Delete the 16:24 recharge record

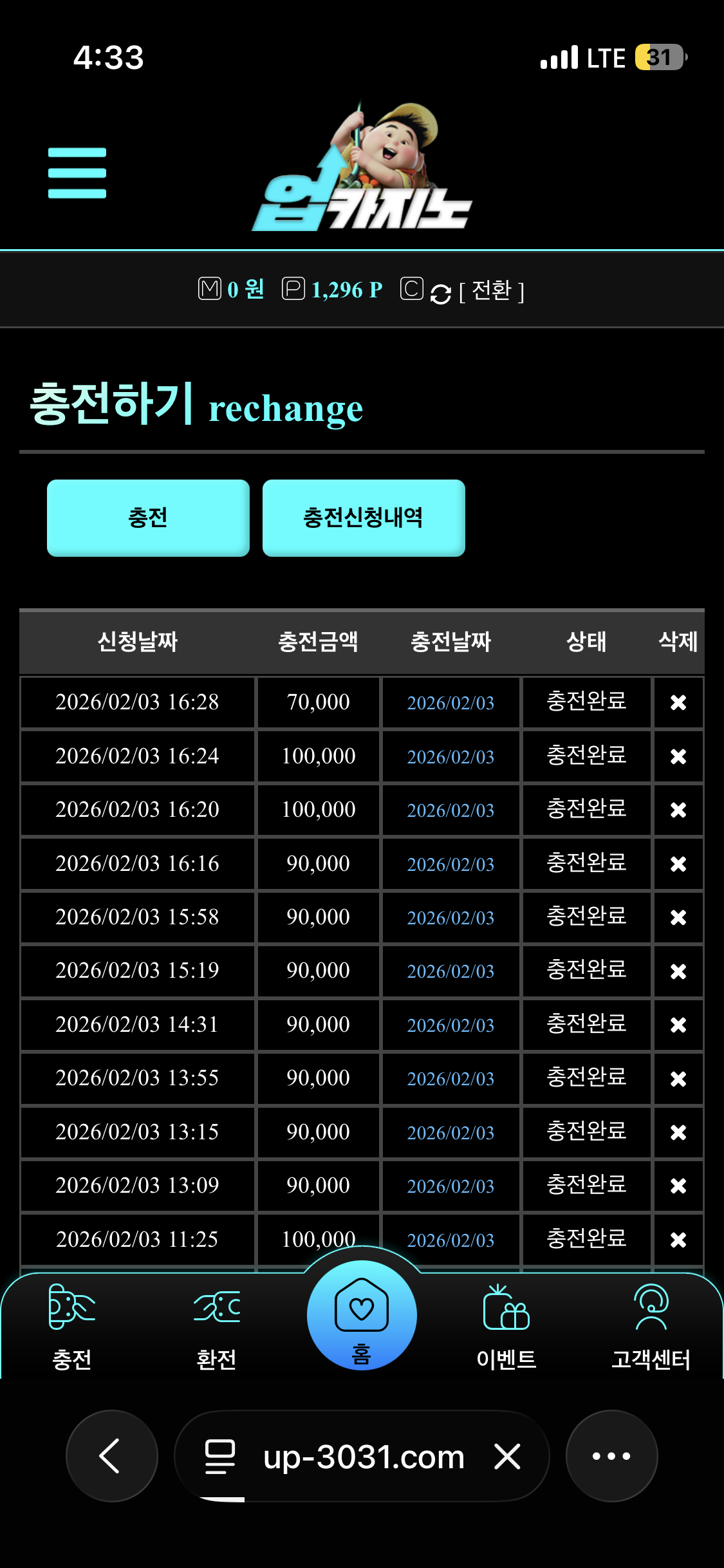(678, 756)
